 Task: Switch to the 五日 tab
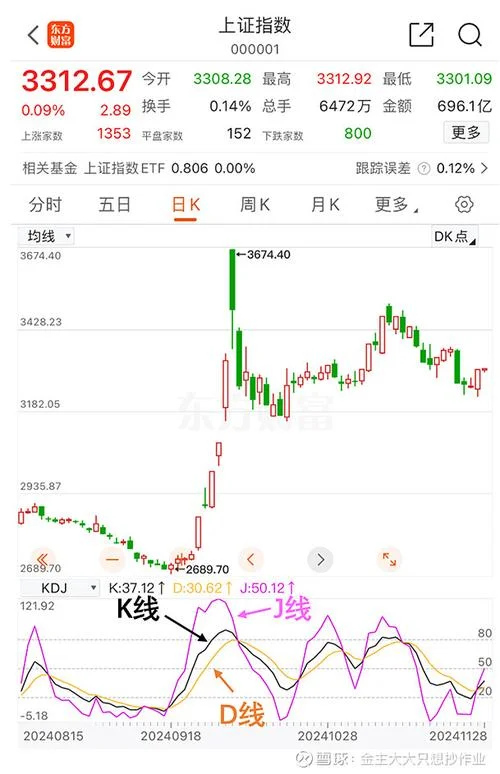click(x=114, y=204)
